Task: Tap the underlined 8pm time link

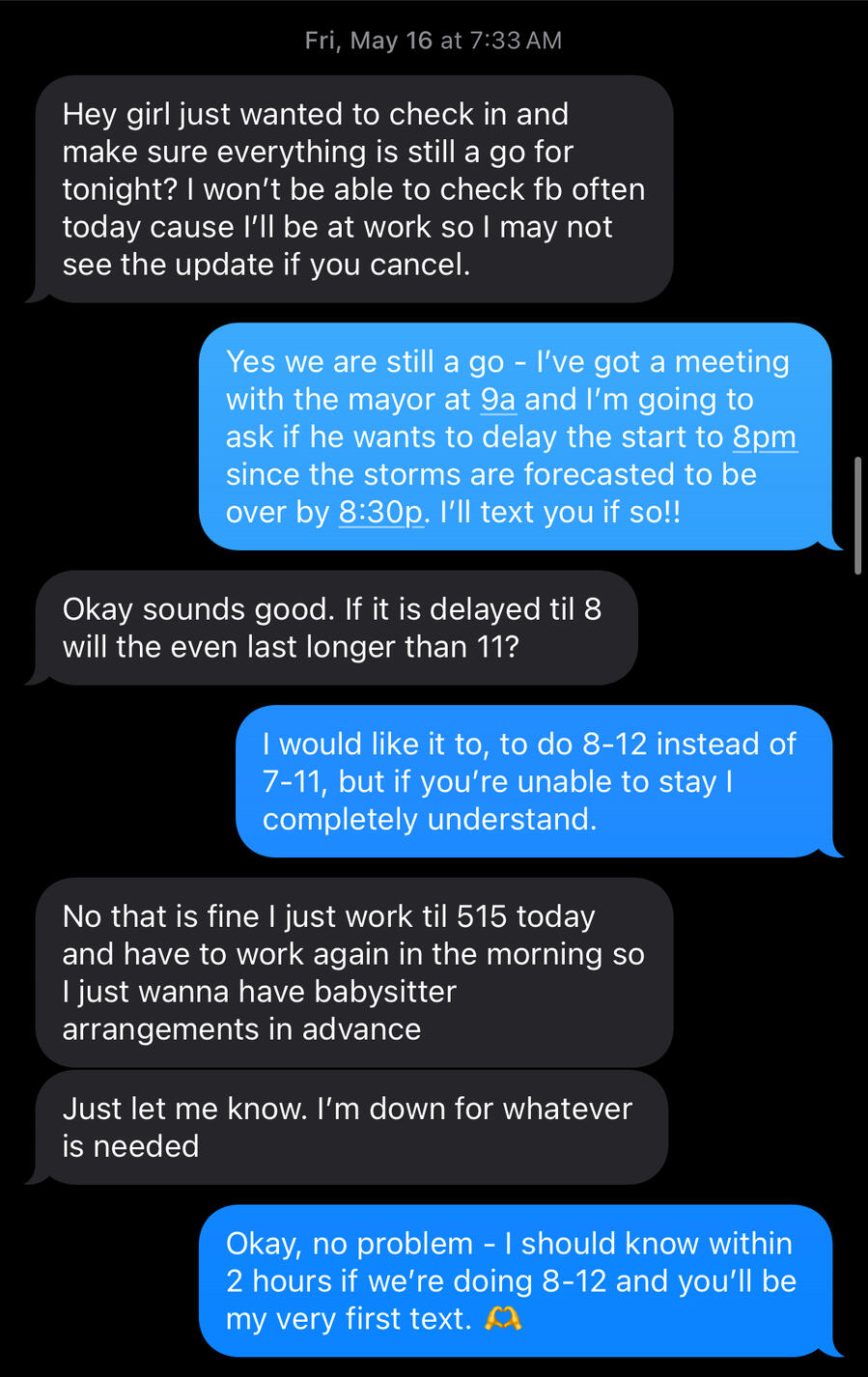Action: 764,437
